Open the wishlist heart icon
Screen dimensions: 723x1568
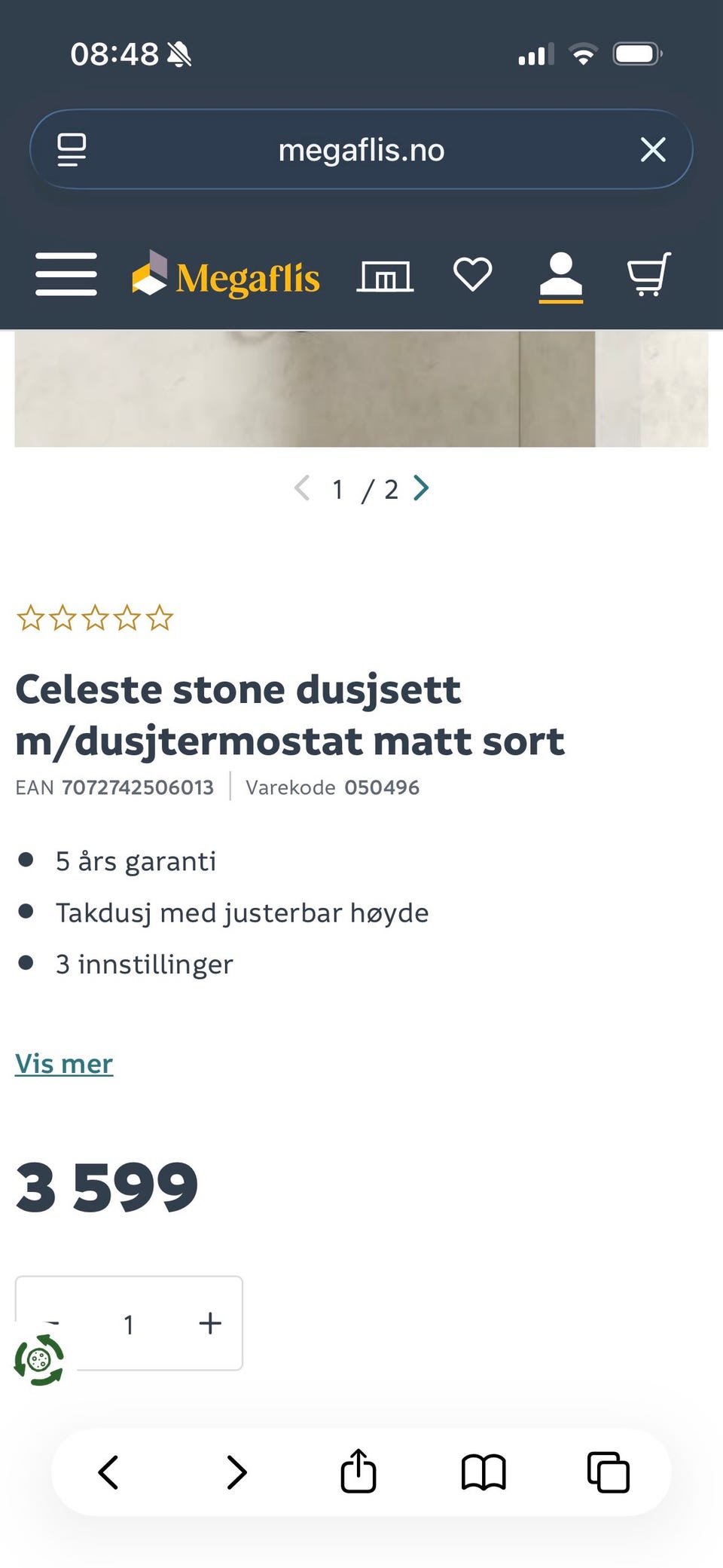(473, 276)
